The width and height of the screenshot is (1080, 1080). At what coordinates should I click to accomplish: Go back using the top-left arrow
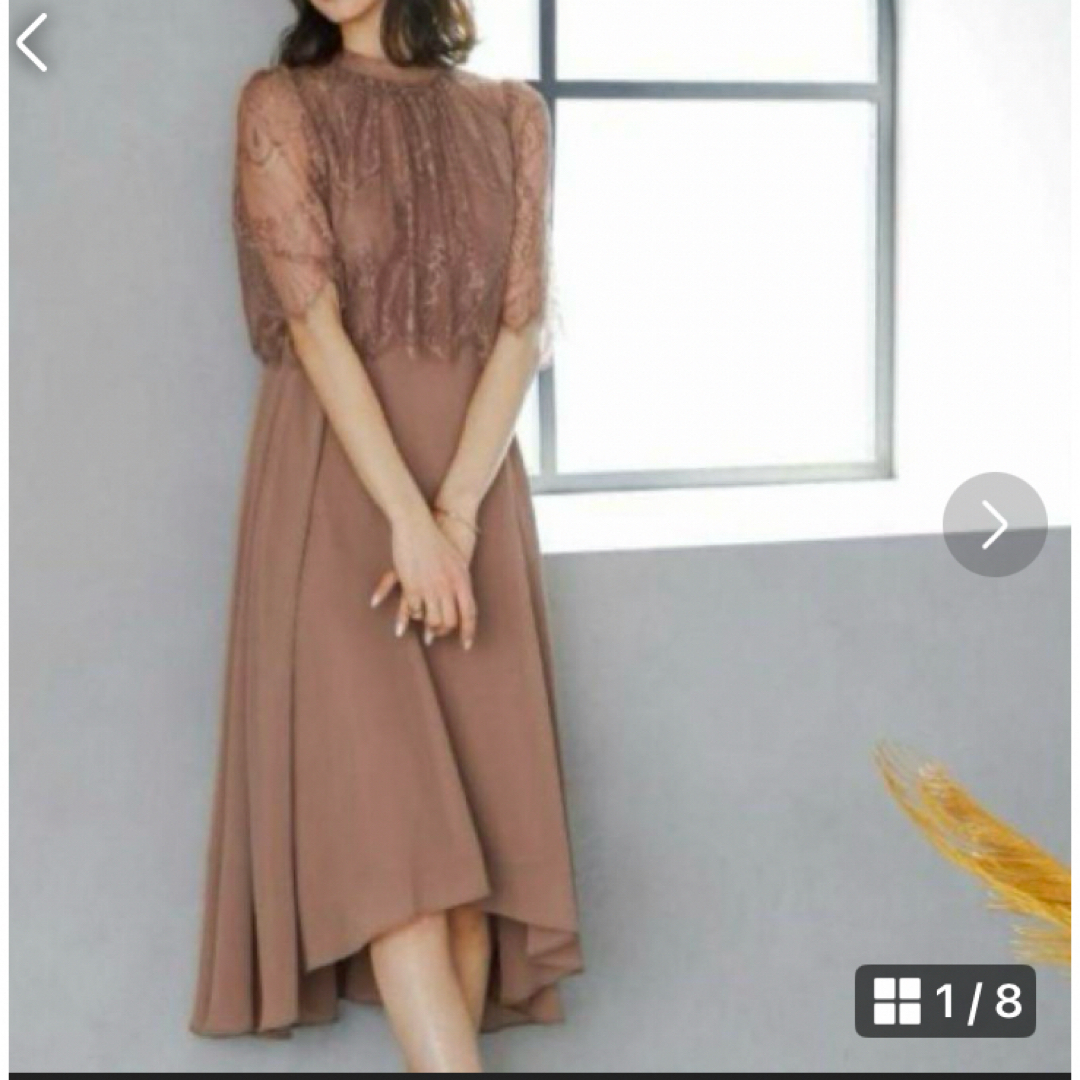point(32,43)
